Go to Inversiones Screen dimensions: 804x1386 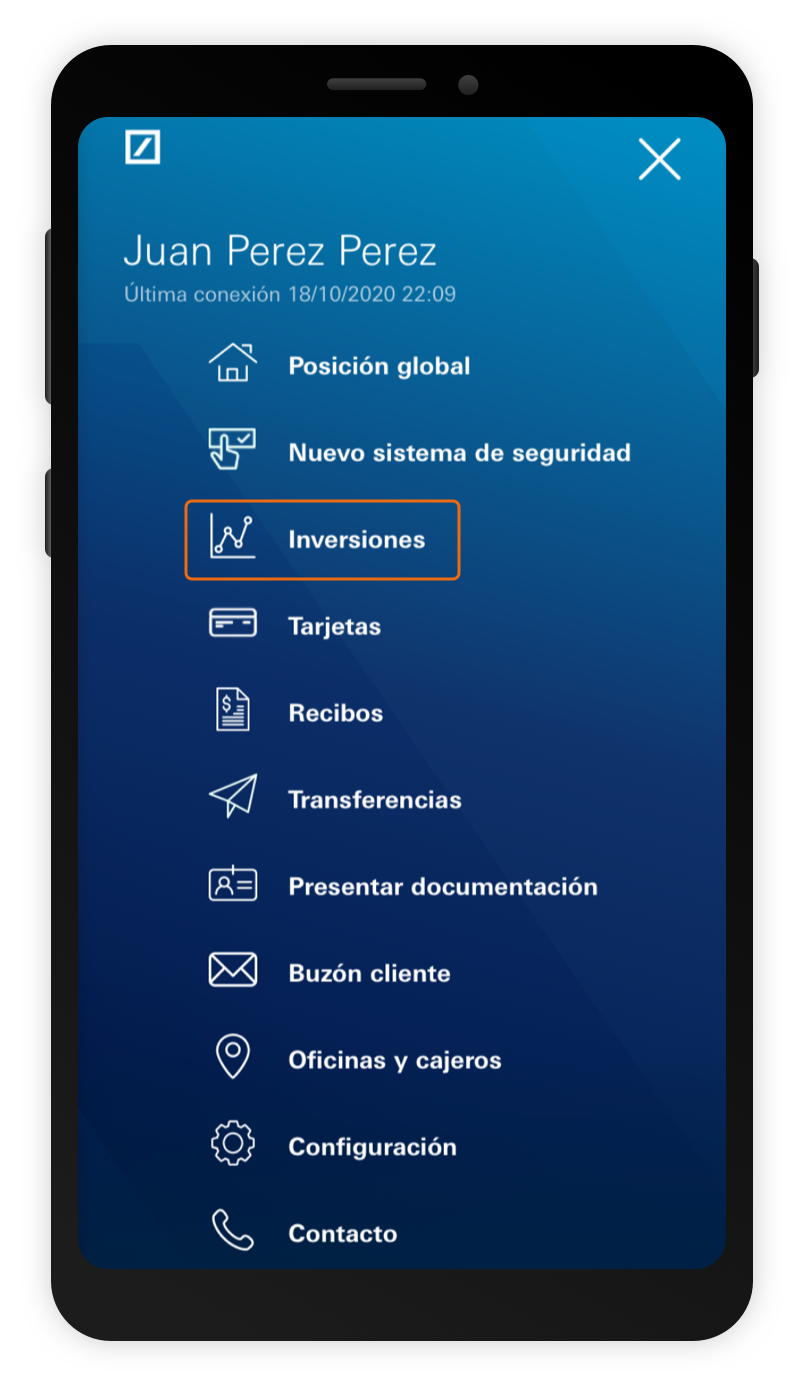coord(356,540)
